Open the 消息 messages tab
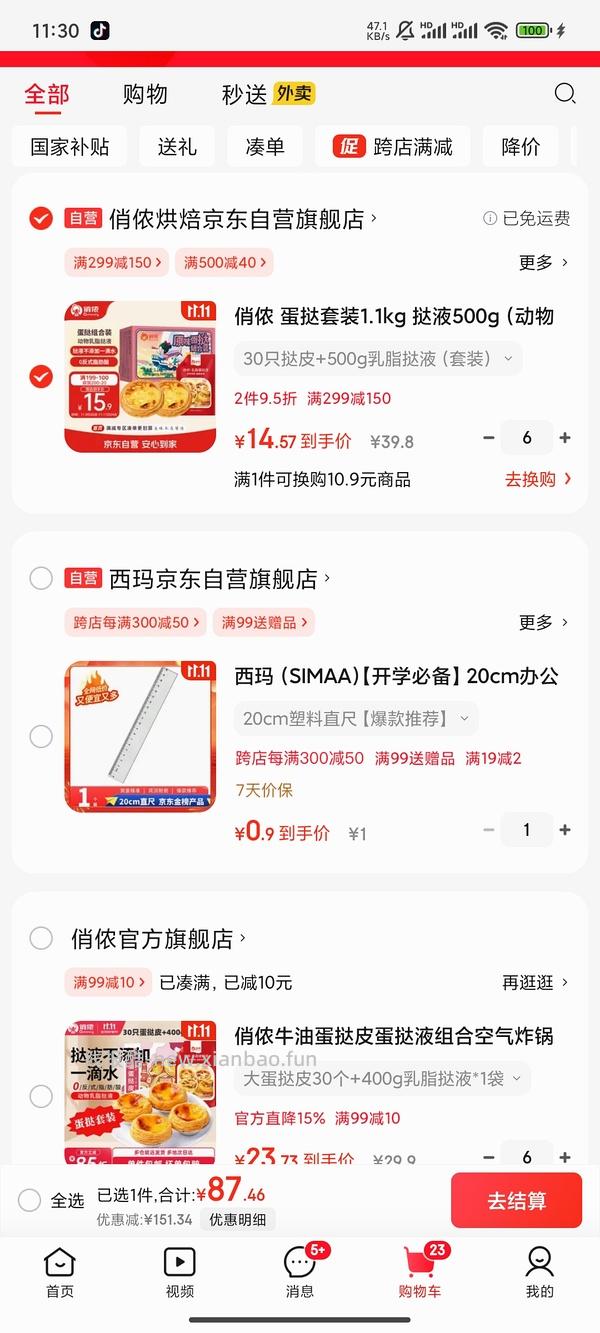Screen dimensions: 600x1333 click(300, 1272)
